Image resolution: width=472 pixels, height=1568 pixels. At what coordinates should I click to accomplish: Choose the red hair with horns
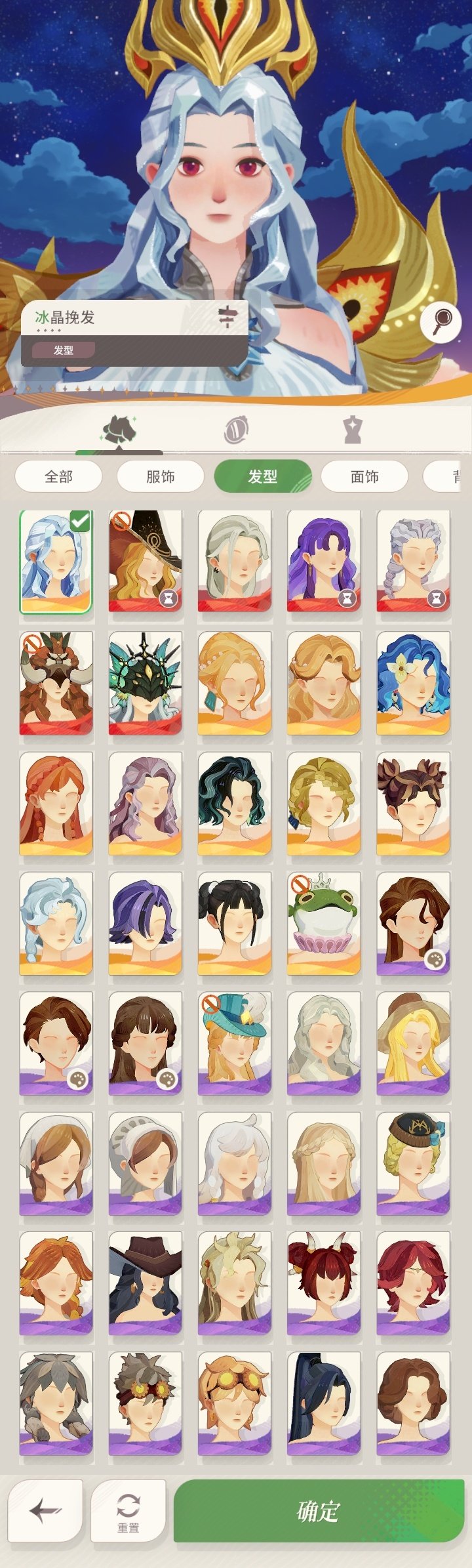(x=323, y=1283)
